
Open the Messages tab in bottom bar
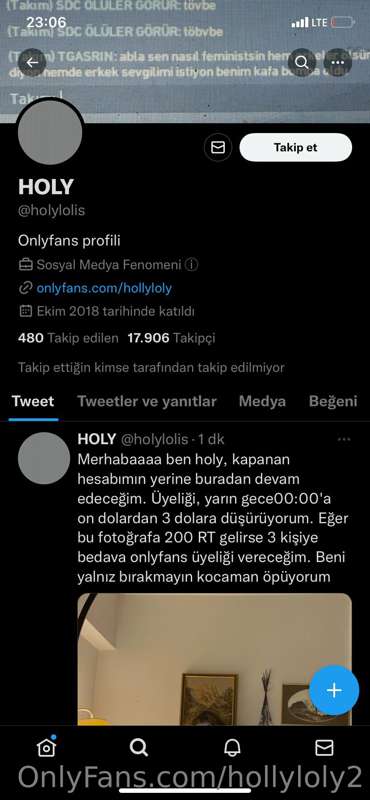click(325, 747)
